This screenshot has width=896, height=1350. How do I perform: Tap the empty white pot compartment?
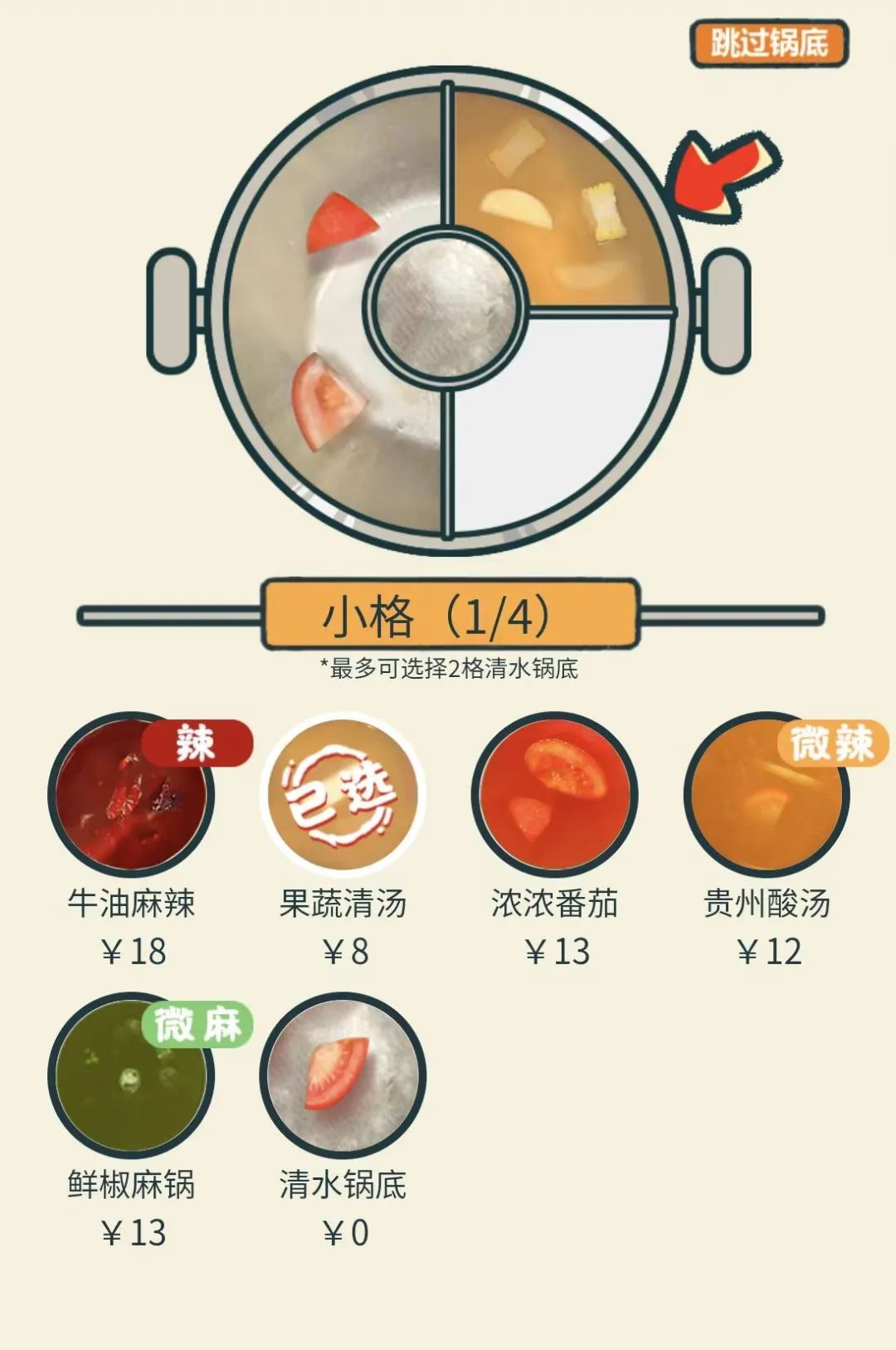point(564,415)
